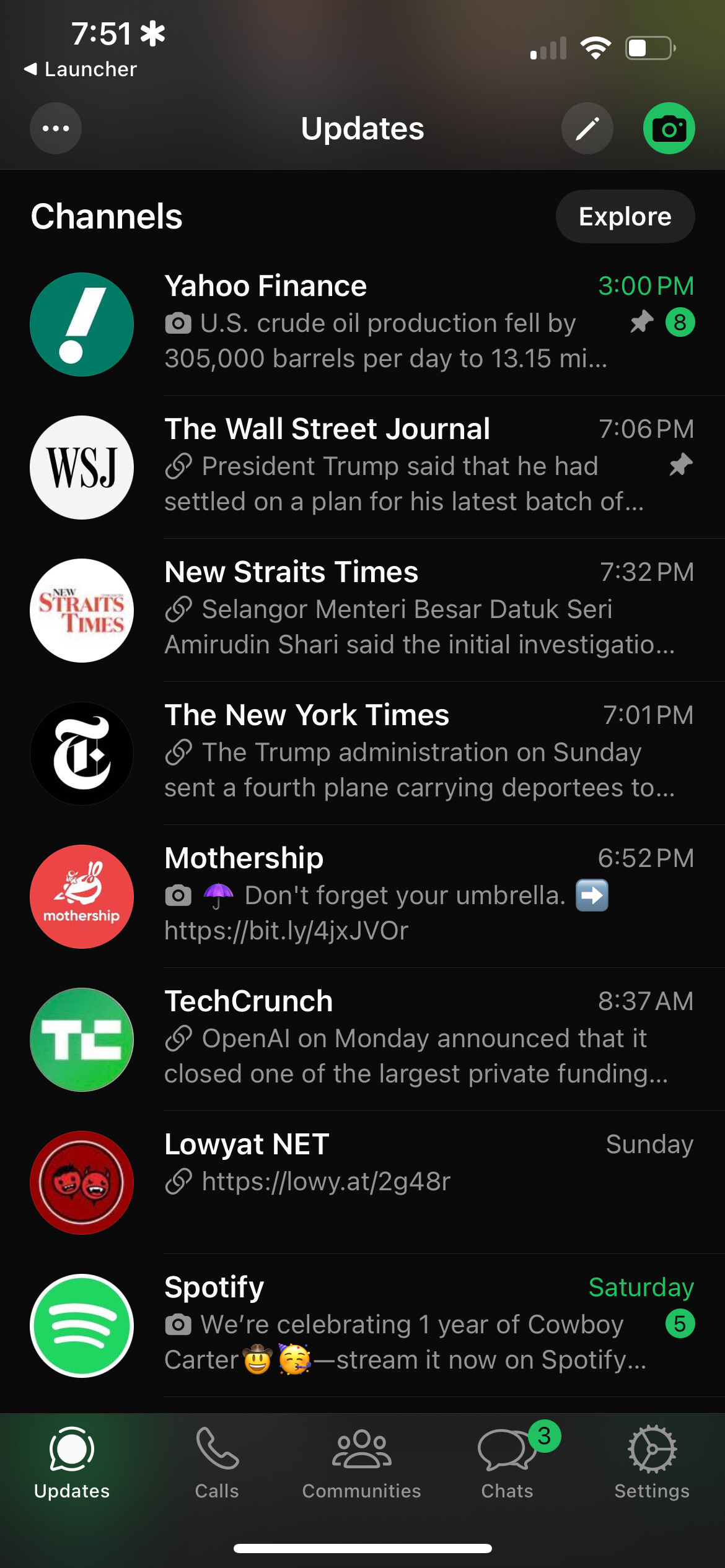Open the Lowyat NET channel

click(362, 1182)
